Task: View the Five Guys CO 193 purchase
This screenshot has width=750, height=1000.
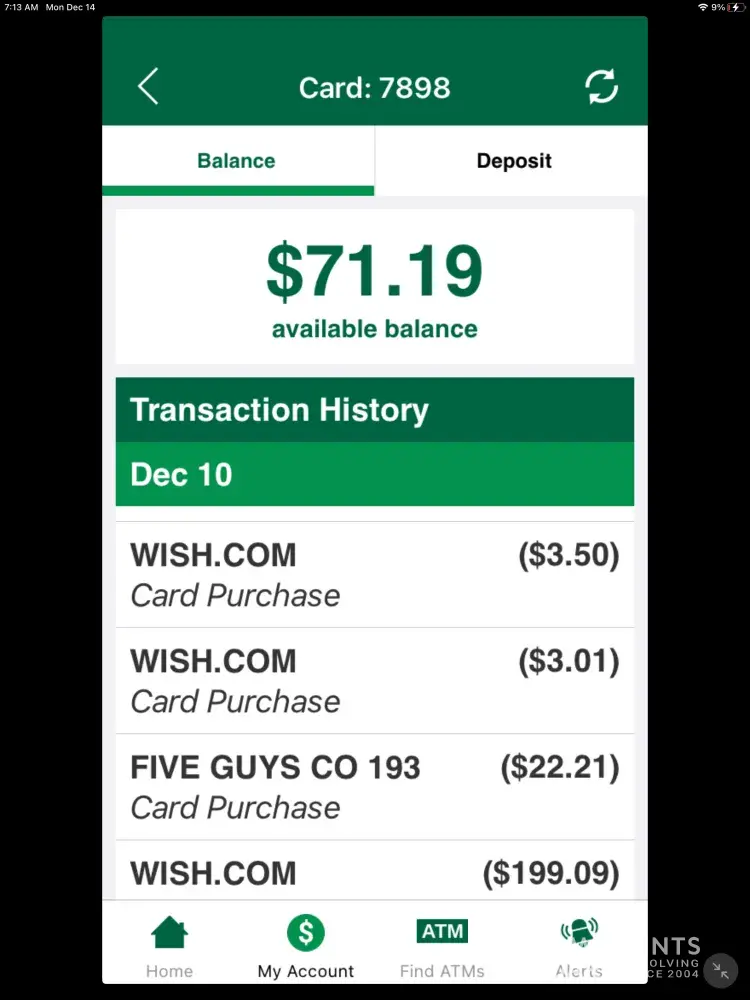Action: pyautogui.click(x=374, y=787)
